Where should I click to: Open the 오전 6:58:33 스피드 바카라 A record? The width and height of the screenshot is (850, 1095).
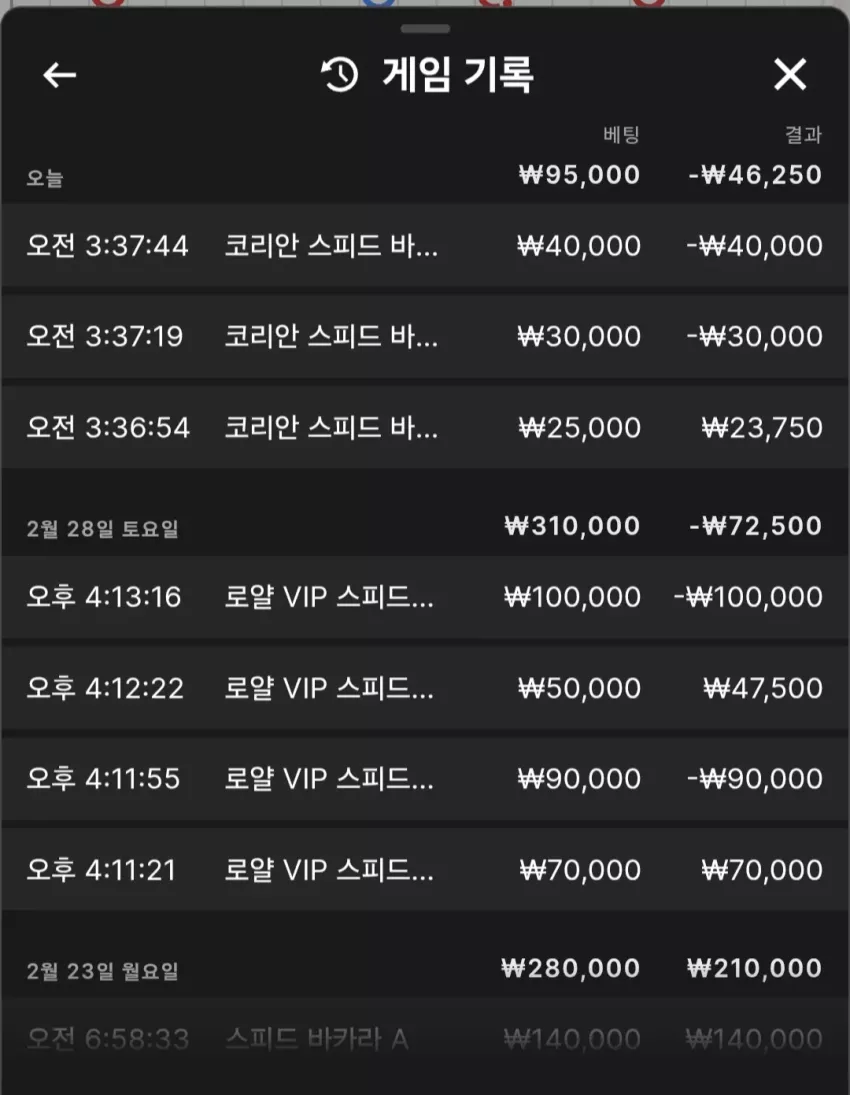[425, 1040]
